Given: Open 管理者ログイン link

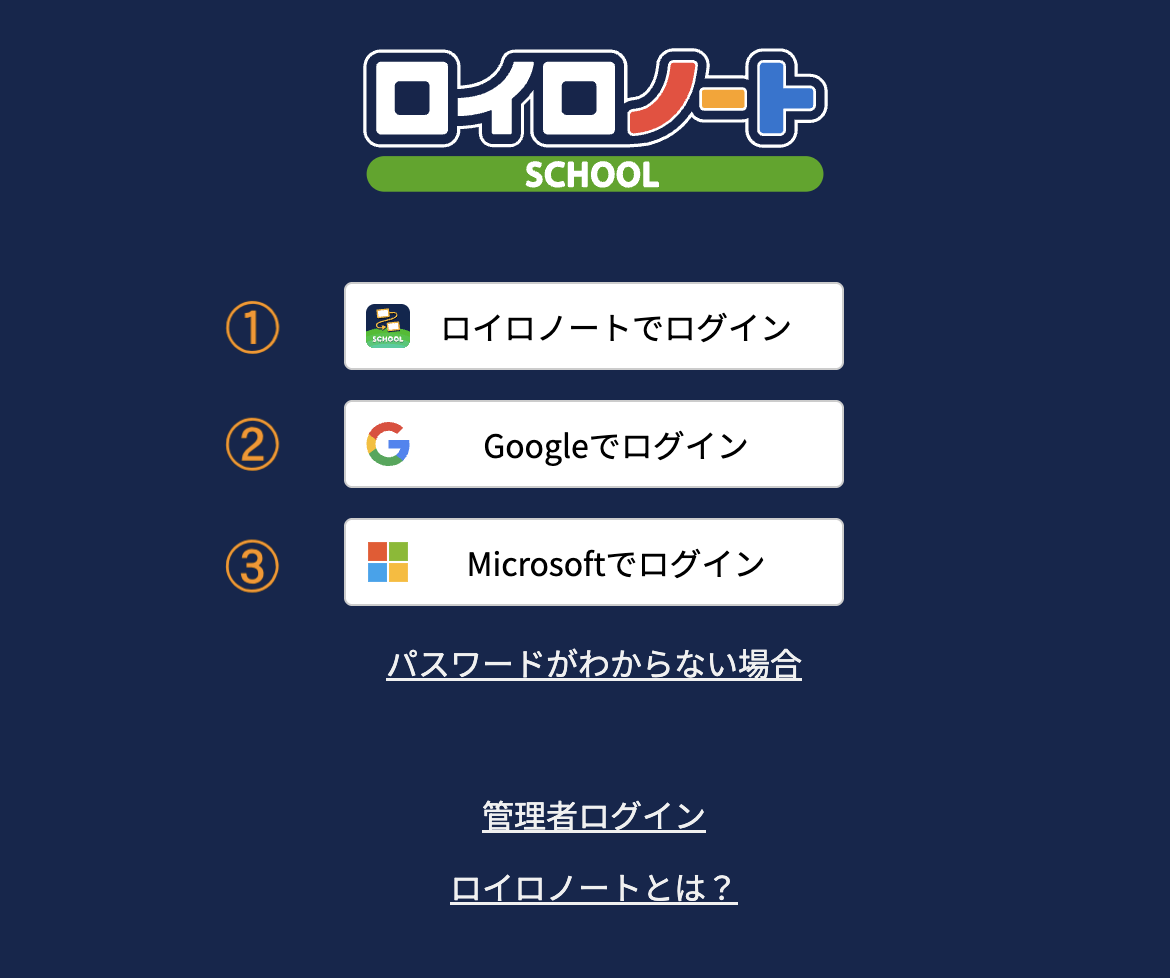Looking at the screenshot, I should [x=594, y=816].
